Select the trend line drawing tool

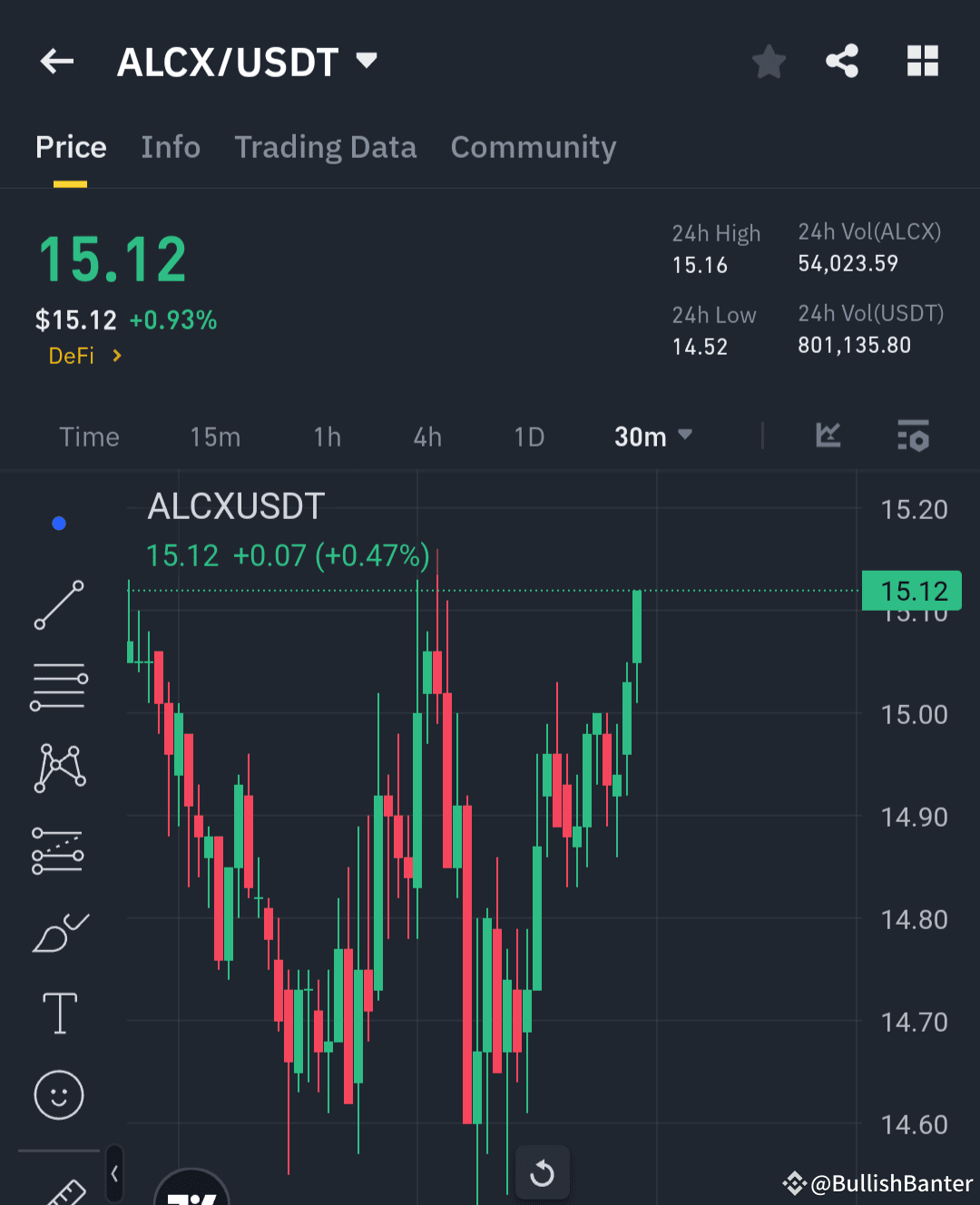click(x=59, y=604)
